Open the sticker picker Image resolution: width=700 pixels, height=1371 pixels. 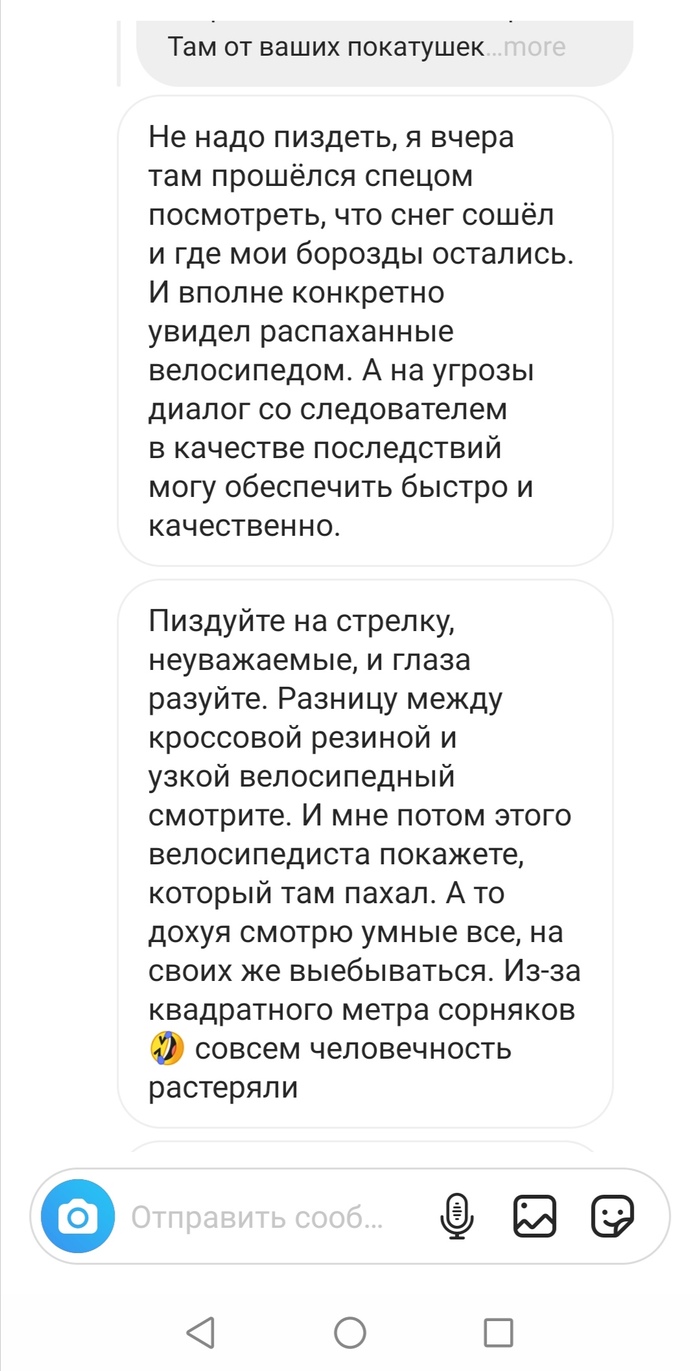[612, 1216]
